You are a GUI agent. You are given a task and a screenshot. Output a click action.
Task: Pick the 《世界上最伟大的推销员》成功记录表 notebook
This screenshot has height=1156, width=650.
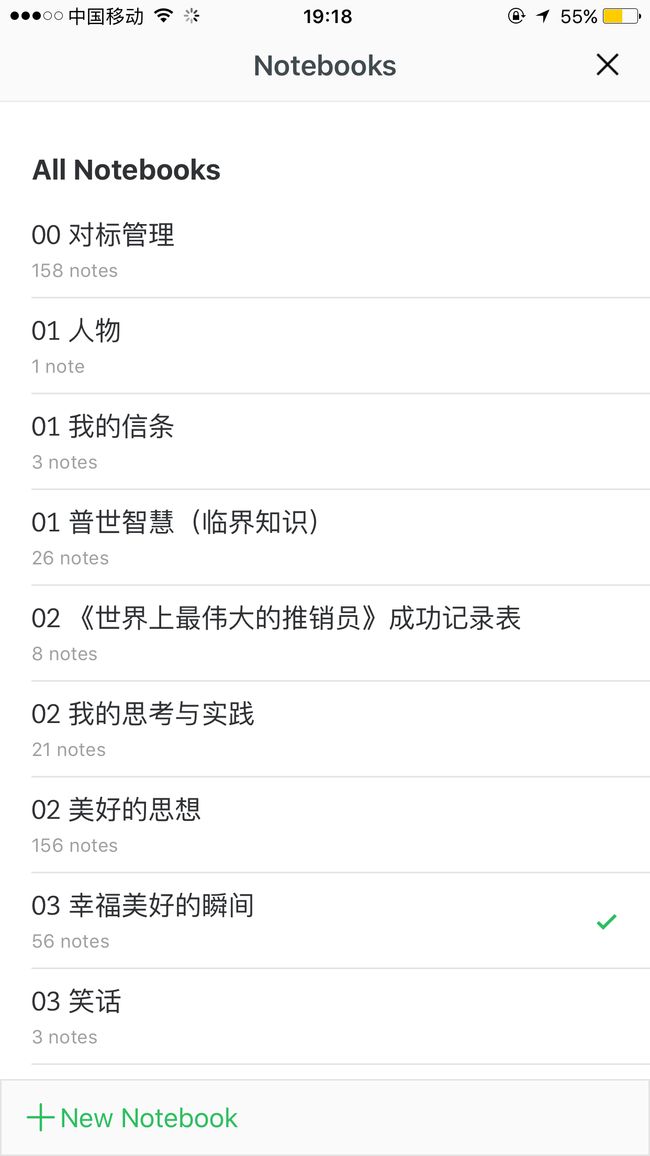[325, 633]
